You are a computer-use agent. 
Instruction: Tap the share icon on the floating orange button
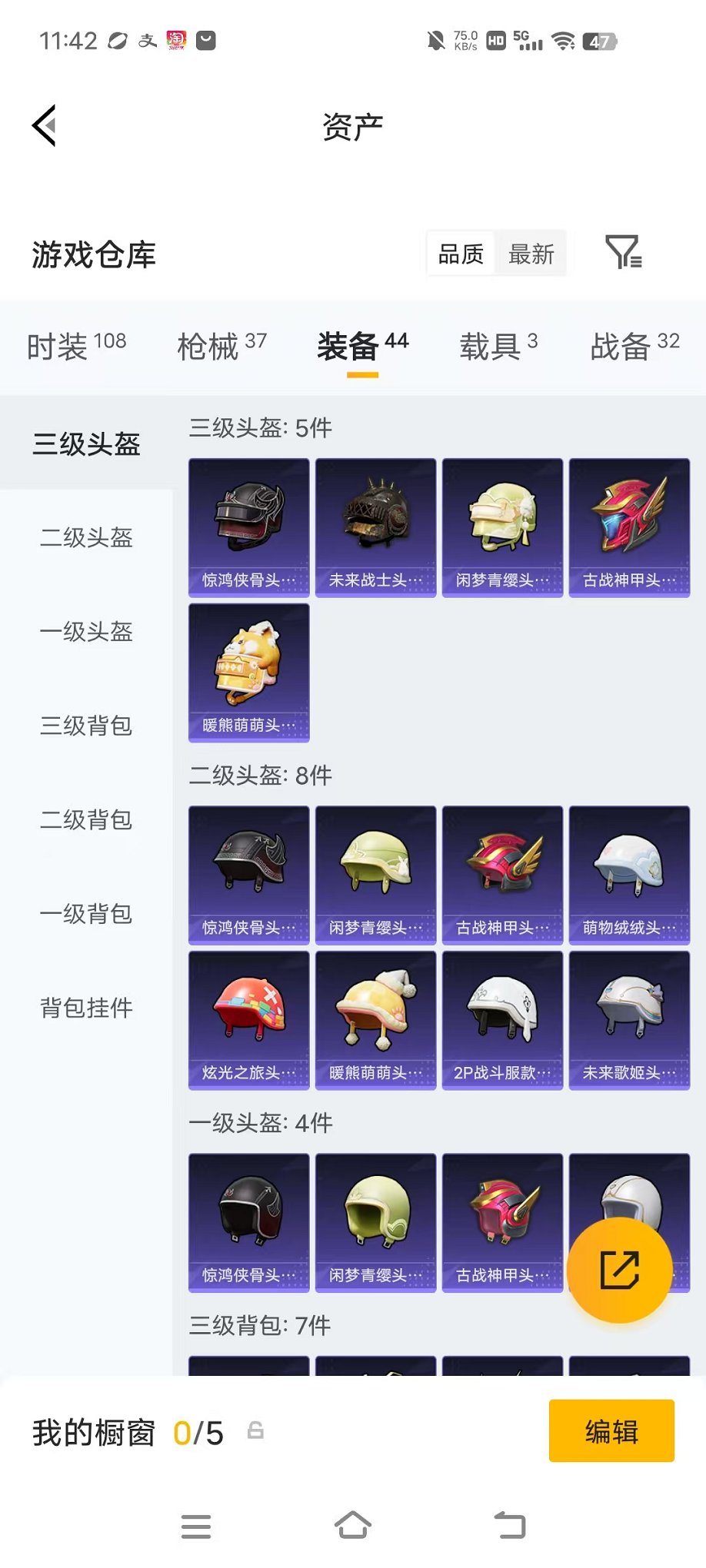click(620, 1269)
